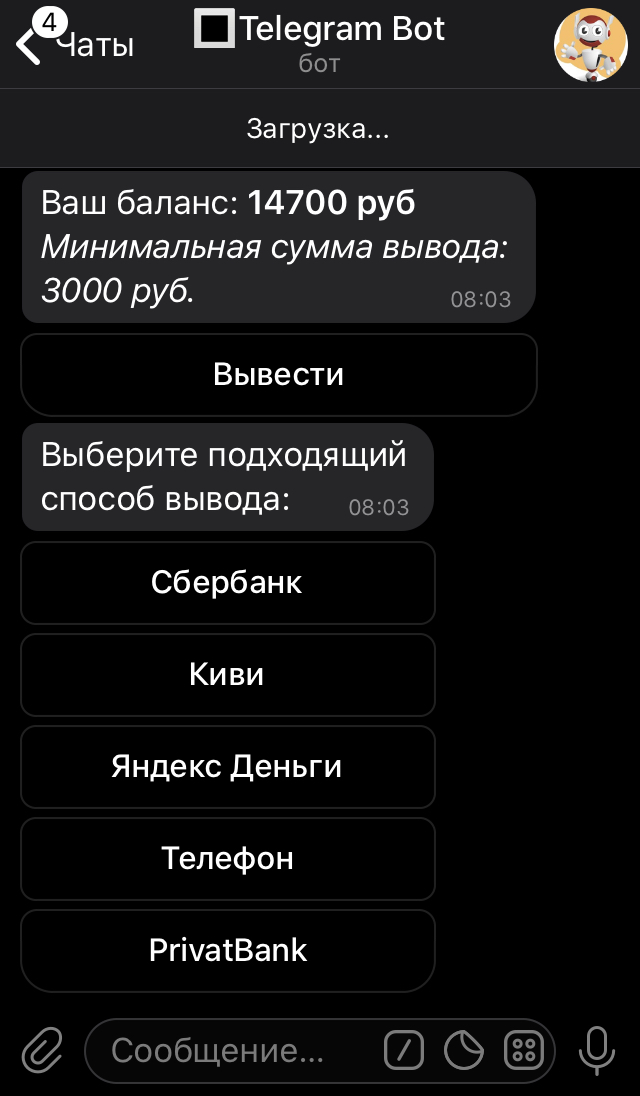Screen dimensions: 640x1096
Task: Choose PrivatBank
Action: pyautogui.click(x=228, y=951)
